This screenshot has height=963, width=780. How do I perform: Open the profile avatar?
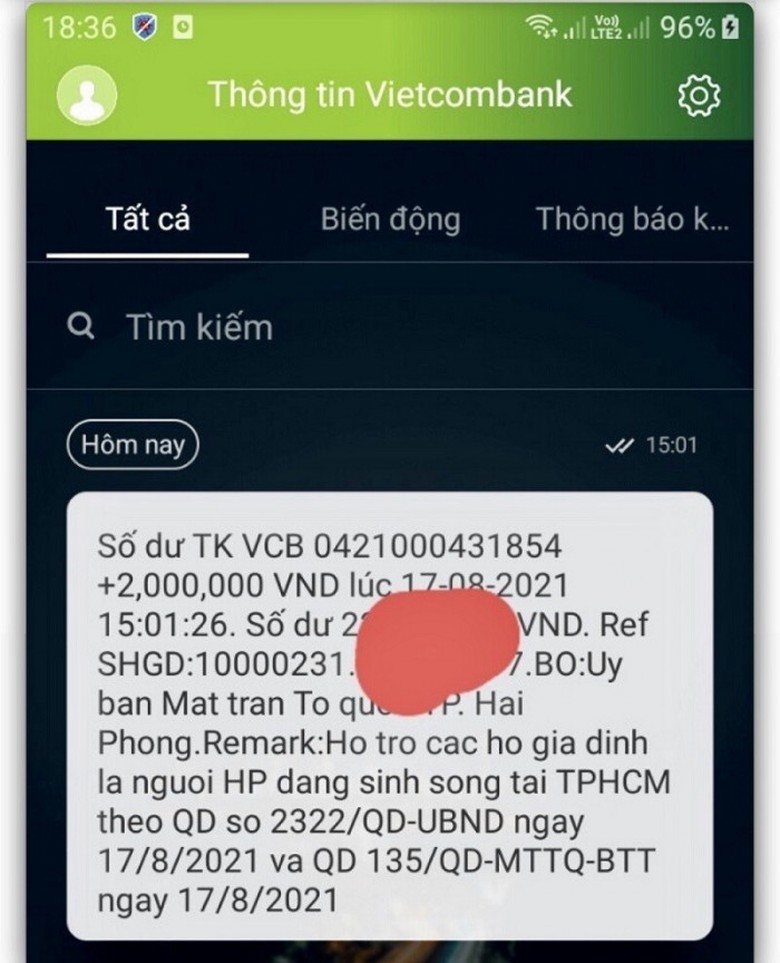tap(87, 96)
